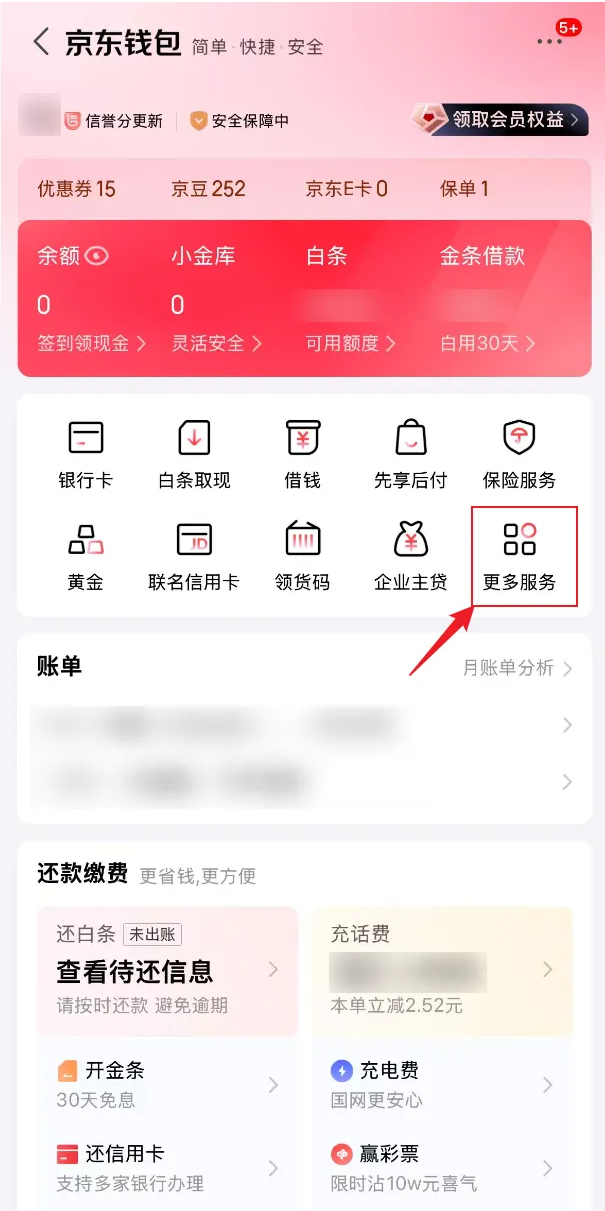The height and width of the screenshot is (1211, 605).
Task: Open 白条取现 cash withdrawal
Action: tap(194, 455)
